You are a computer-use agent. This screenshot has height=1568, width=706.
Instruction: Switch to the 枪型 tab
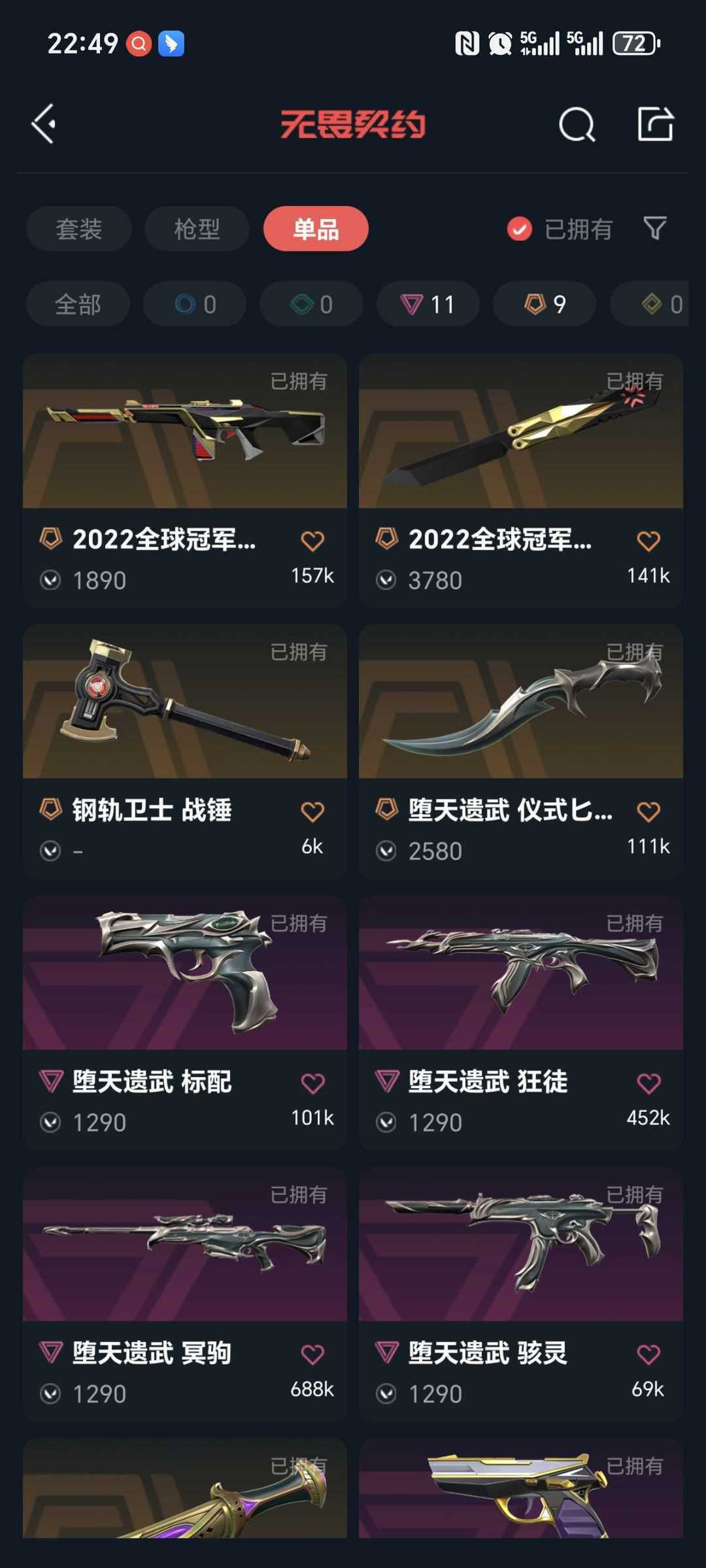[x=197, y=229]
